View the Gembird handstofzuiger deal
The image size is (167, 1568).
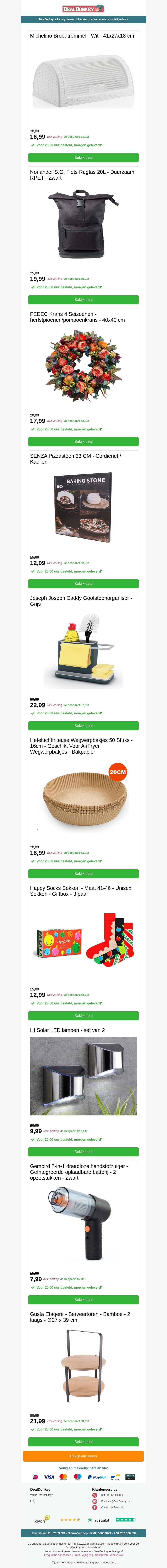tap(83, 1299)
